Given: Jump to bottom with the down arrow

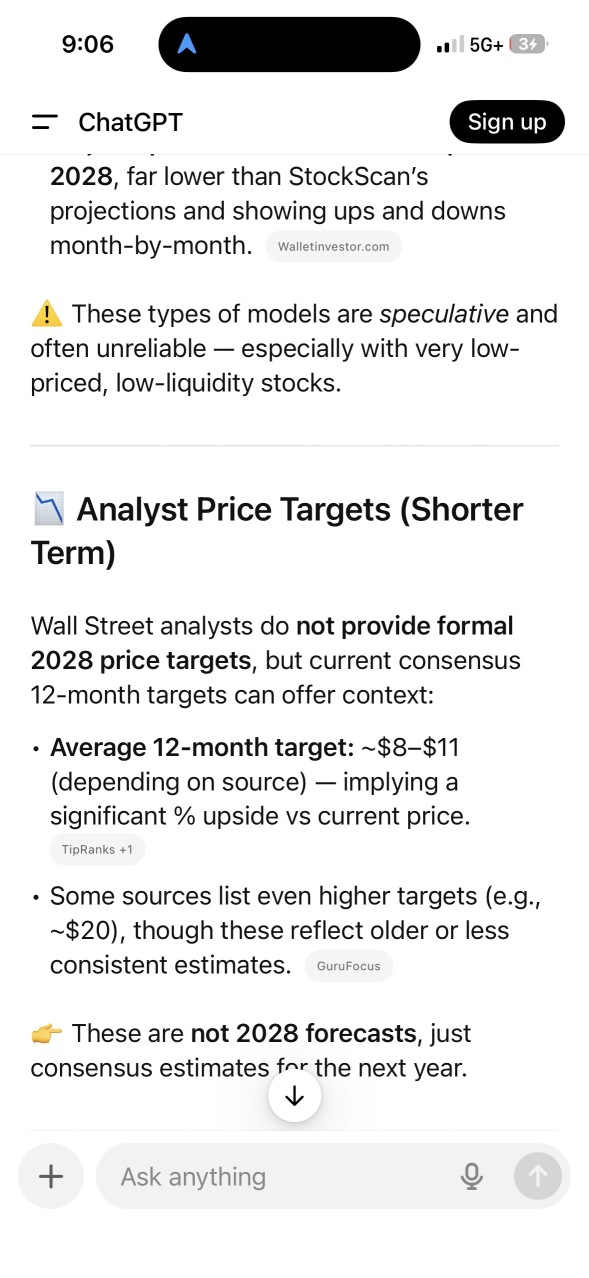Looking at the screenshot, I should coord(294,1096).
